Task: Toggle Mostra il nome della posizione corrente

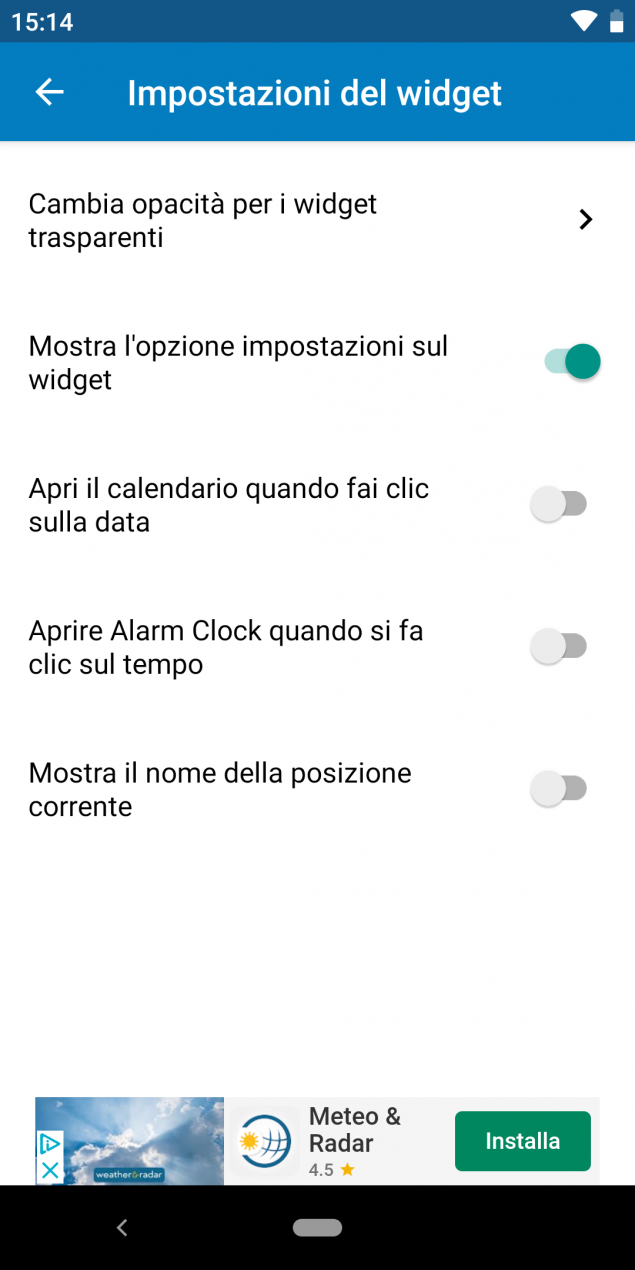Action: [x=558, y=789]
